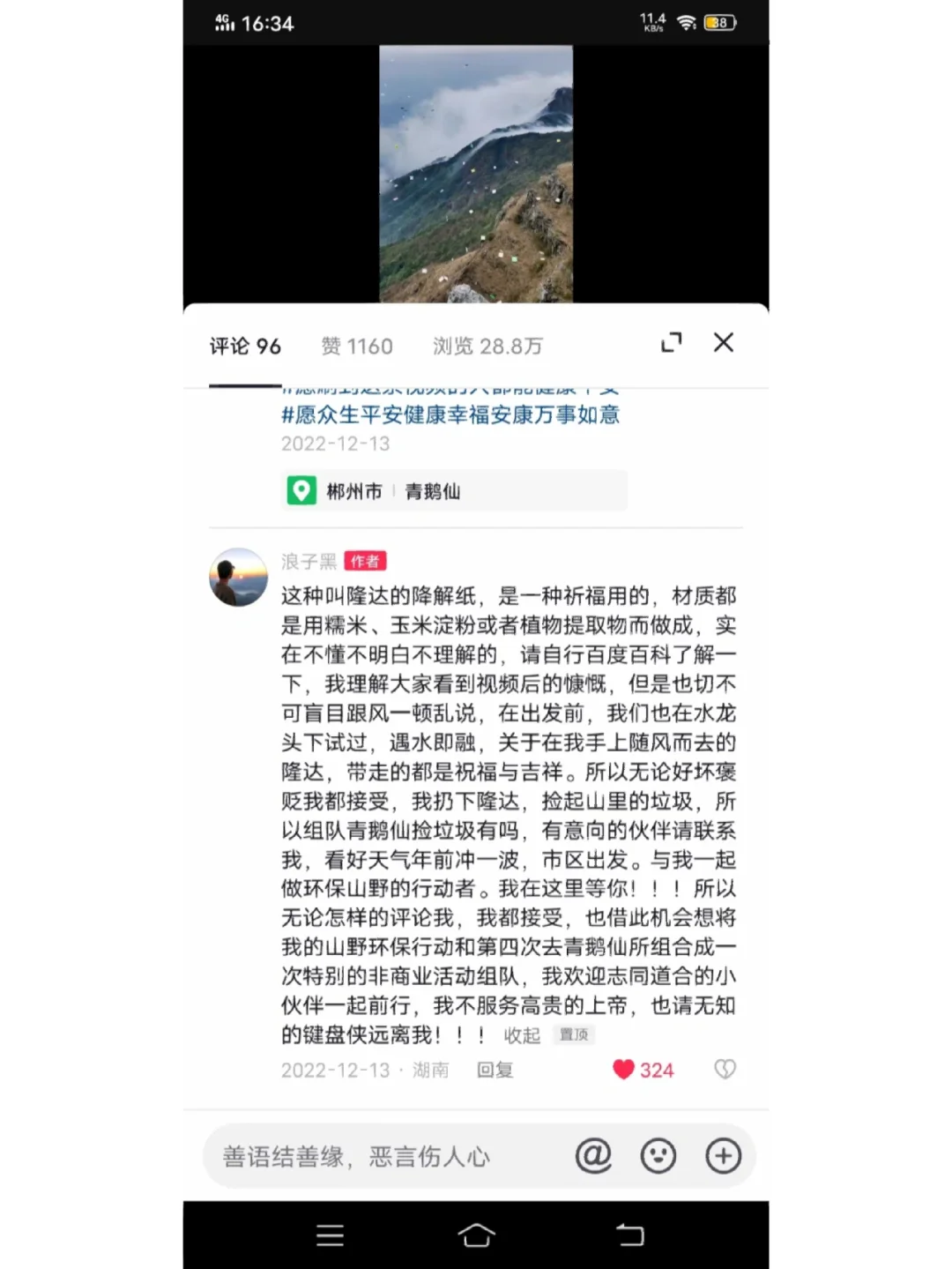Screen dimensions: 952x1269
Task: Open recent apps from the navigation bar
Action: coord(329,1235)
